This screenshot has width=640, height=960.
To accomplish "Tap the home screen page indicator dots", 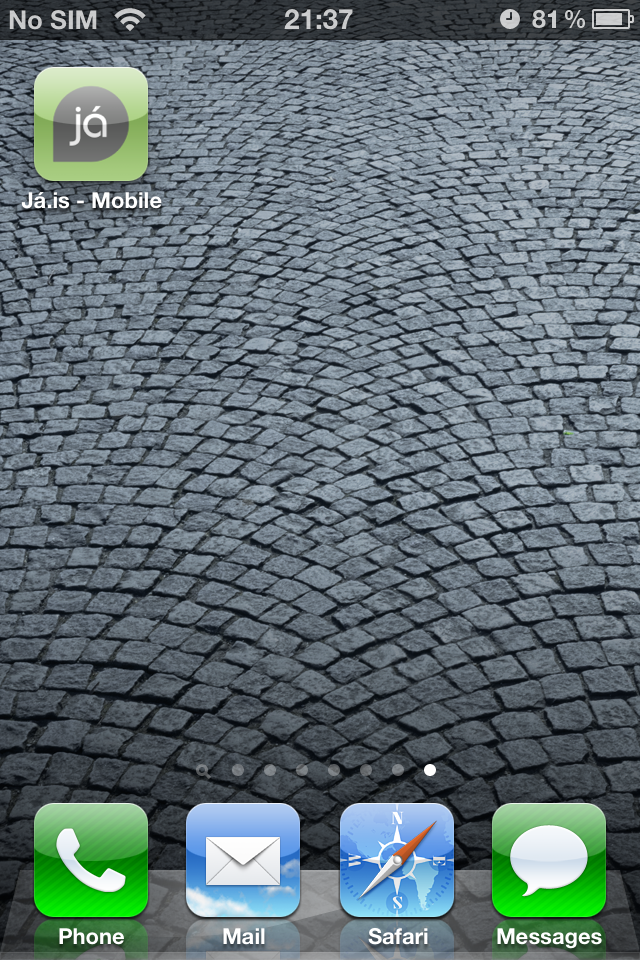I will (x=317, y=770).
